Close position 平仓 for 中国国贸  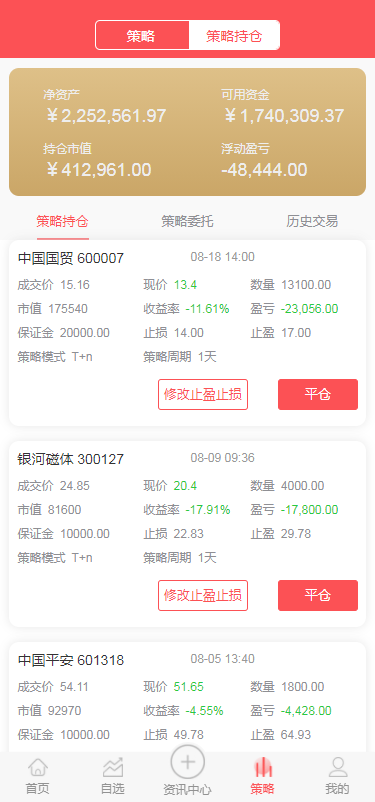[x=318, y=394]
